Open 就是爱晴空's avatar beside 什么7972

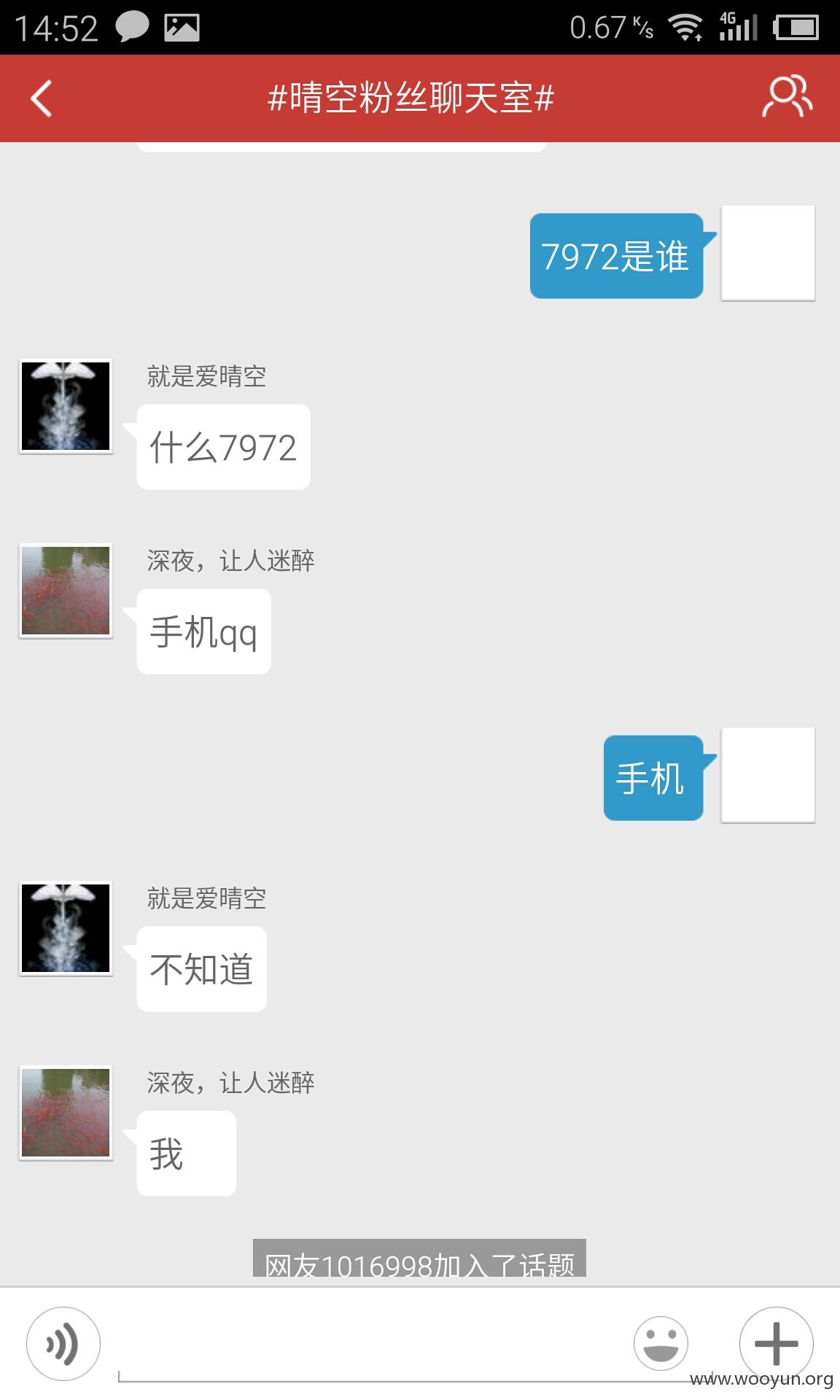tap(66, 406)
